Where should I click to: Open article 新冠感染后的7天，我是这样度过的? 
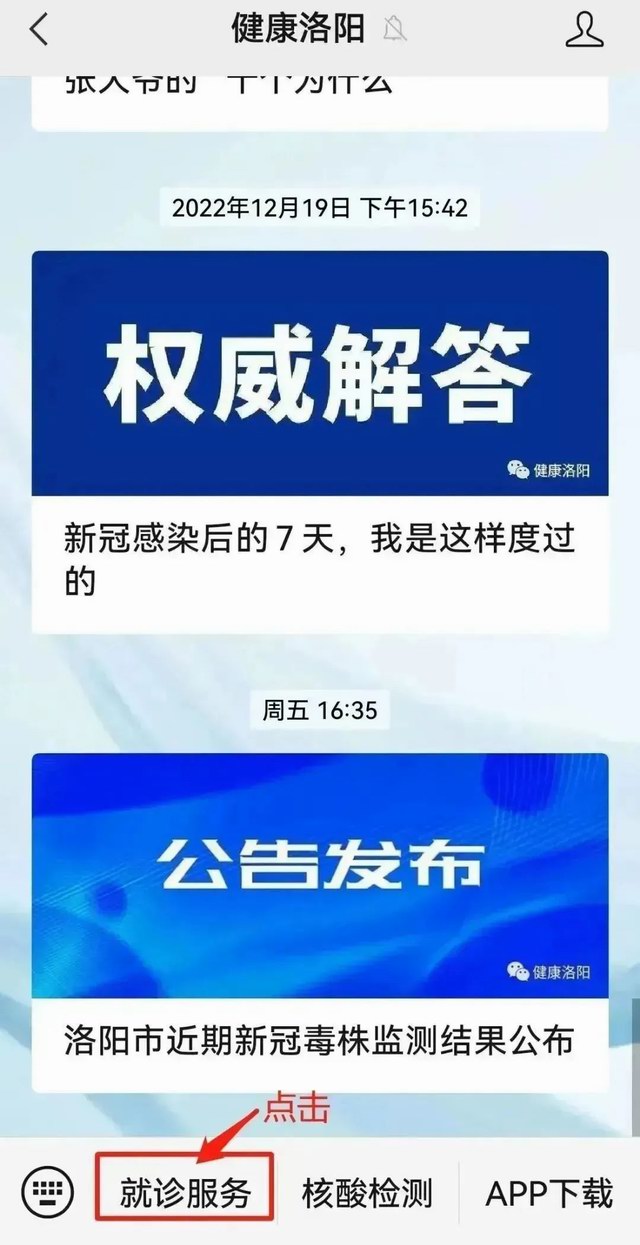[x=319, y=440]
